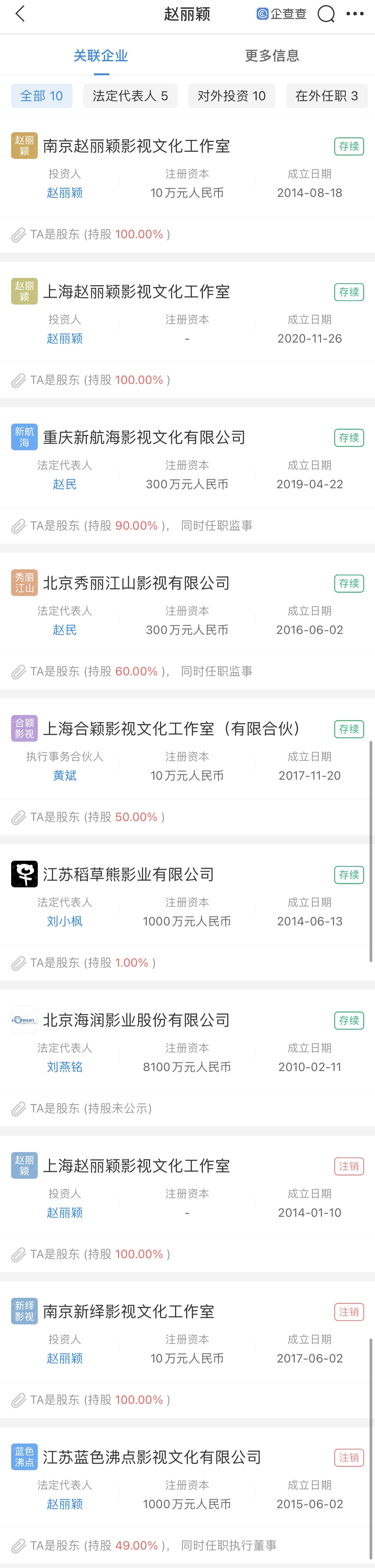375x1568 pixels.
Task: View 江苏稻草熊影业有限公司 details
Action: [x=128, y=875]
